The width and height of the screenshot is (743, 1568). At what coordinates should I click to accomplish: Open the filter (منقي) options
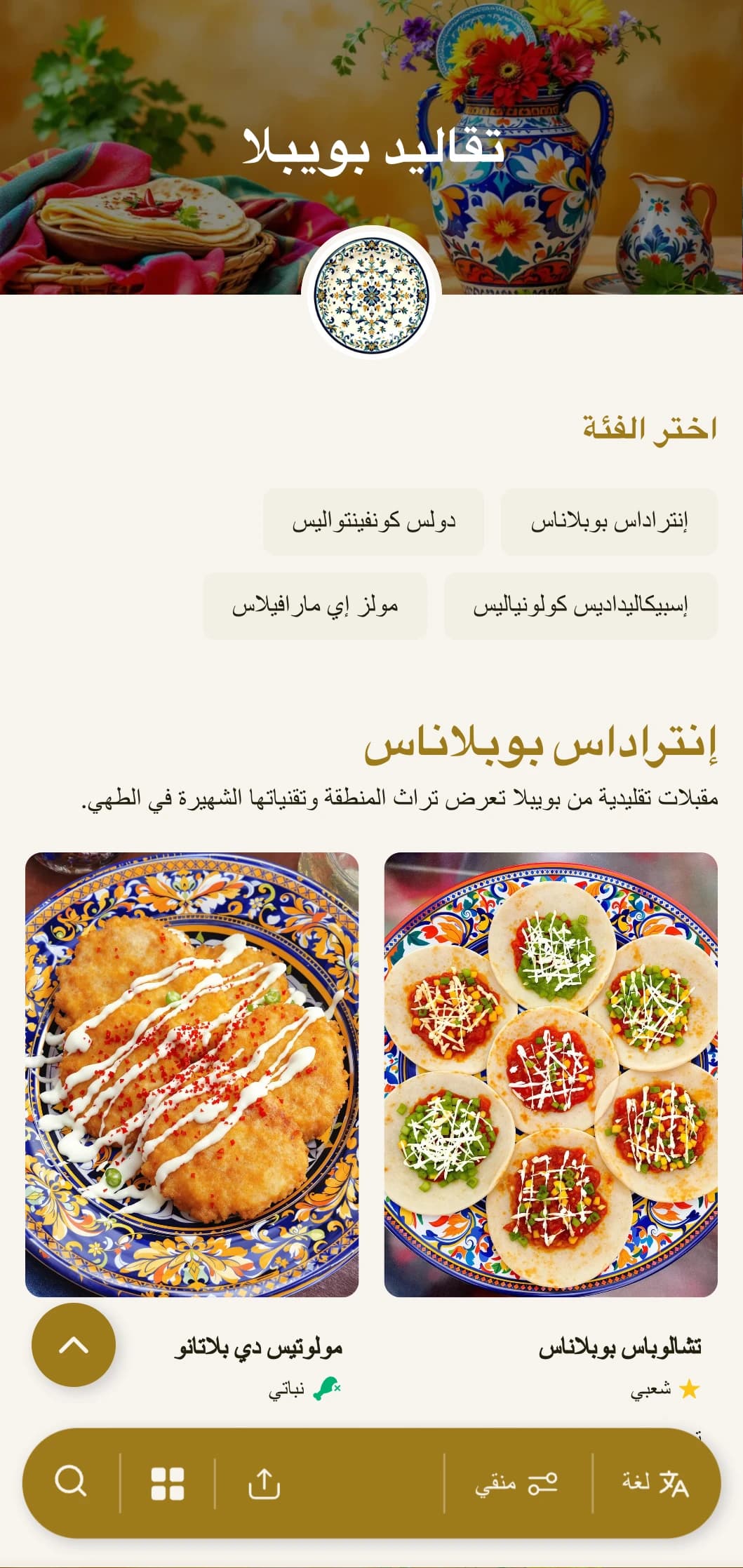pyautogui.click(x=517, y=1484)
